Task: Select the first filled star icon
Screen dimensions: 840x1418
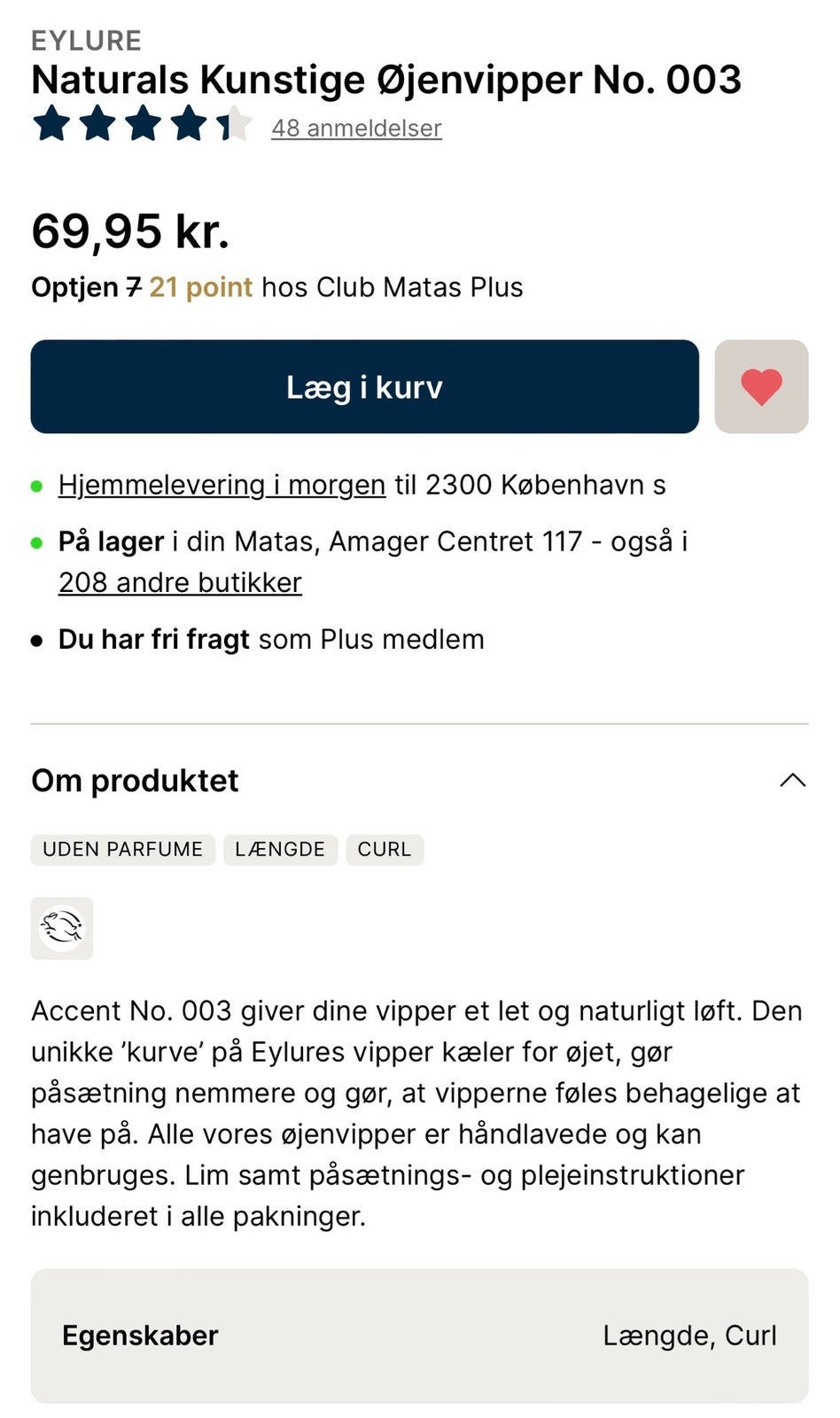Action: [53, 126]
